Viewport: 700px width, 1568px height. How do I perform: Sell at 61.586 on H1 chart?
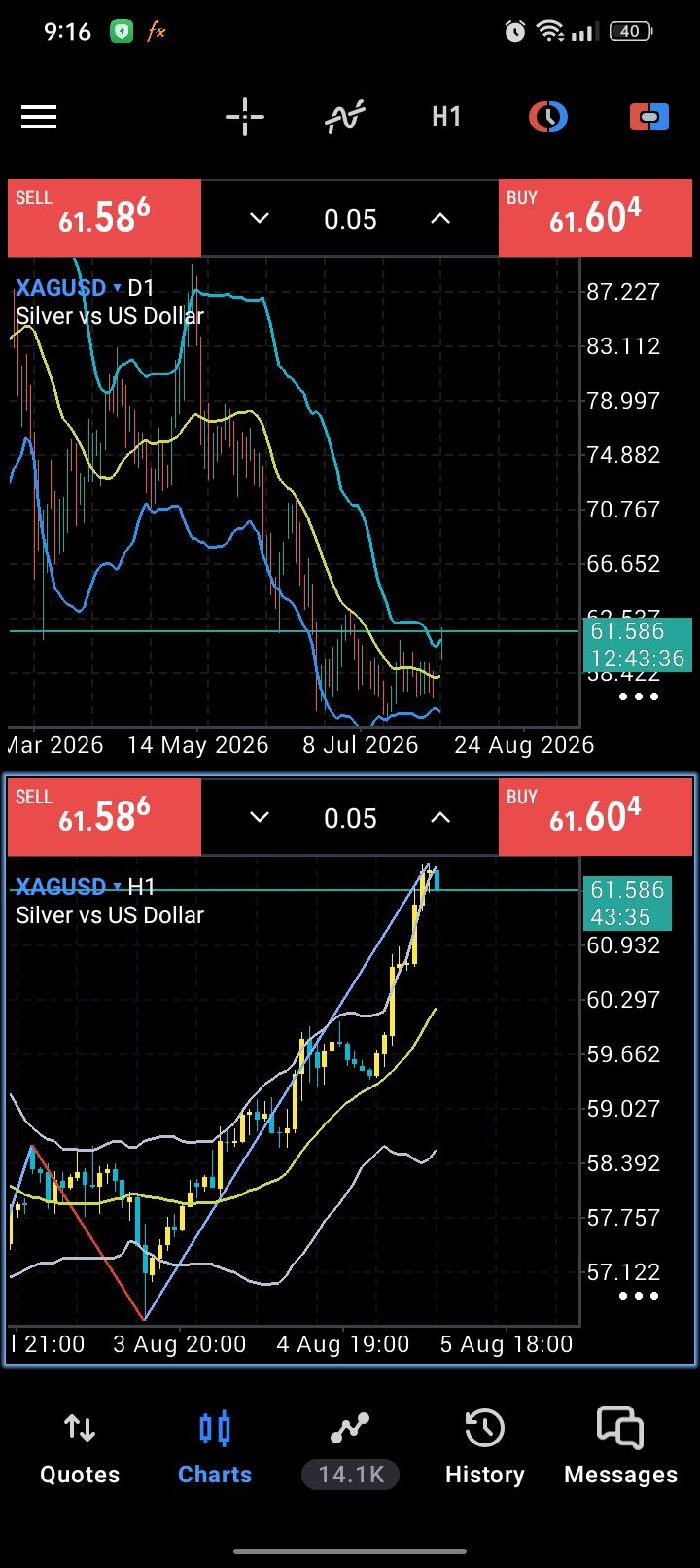[x=104, y=817]
